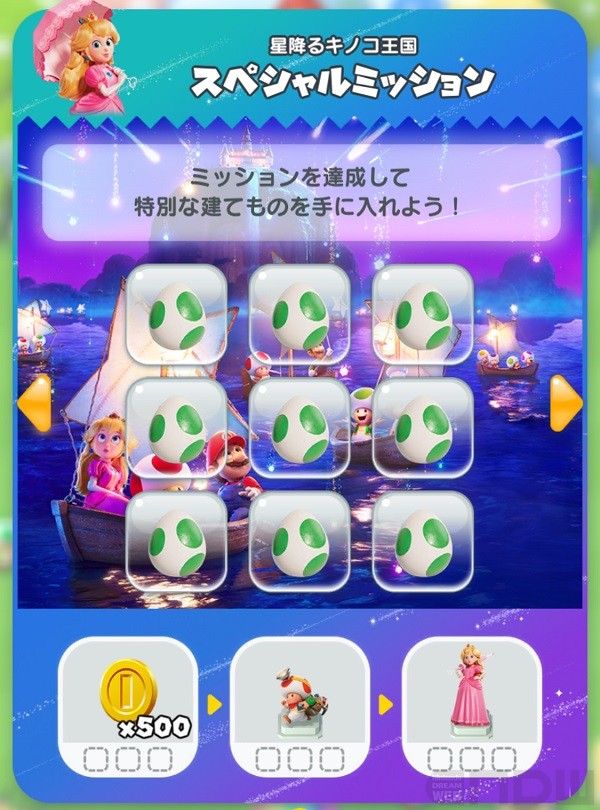Image resolution: width=600 pixels, height=810 pixels.
Task: Go to the previous mission page arrow
Action: pyautogui.click(x=34, y=403)
